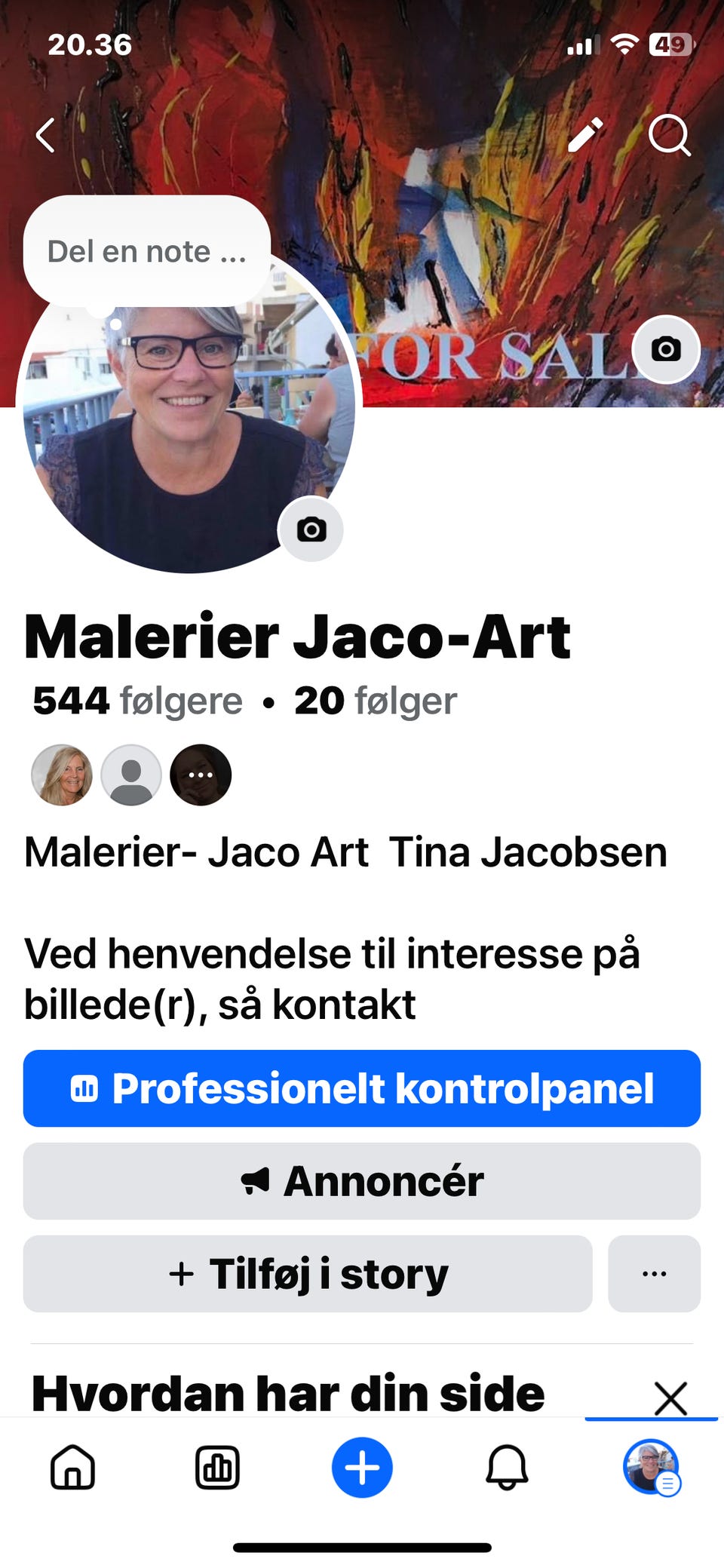Open search on the page

pyautogui.click(x=668, y=136)
